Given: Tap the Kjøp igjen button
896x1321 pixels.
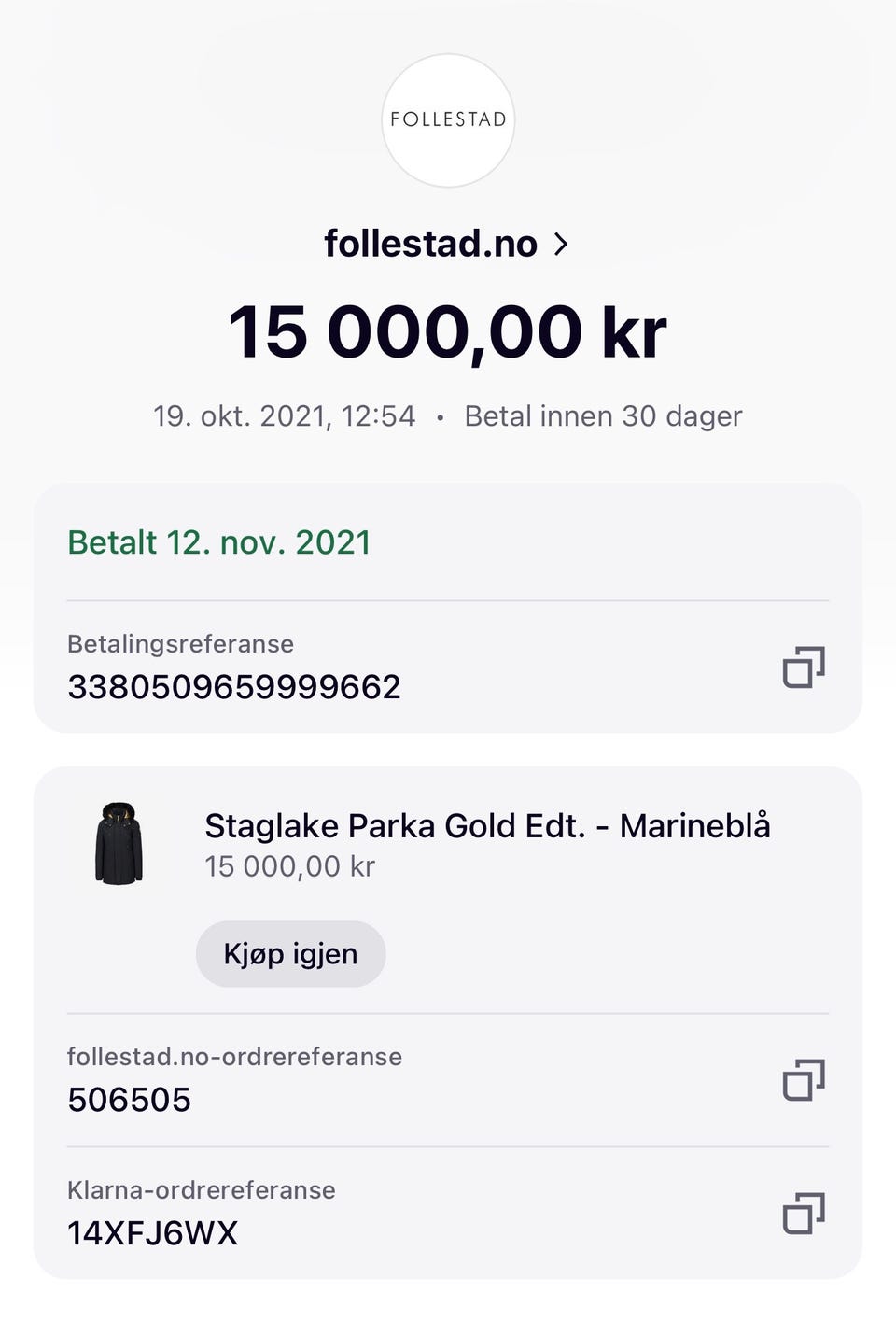Looking at the screenshot, I should [x=290, y=954].
